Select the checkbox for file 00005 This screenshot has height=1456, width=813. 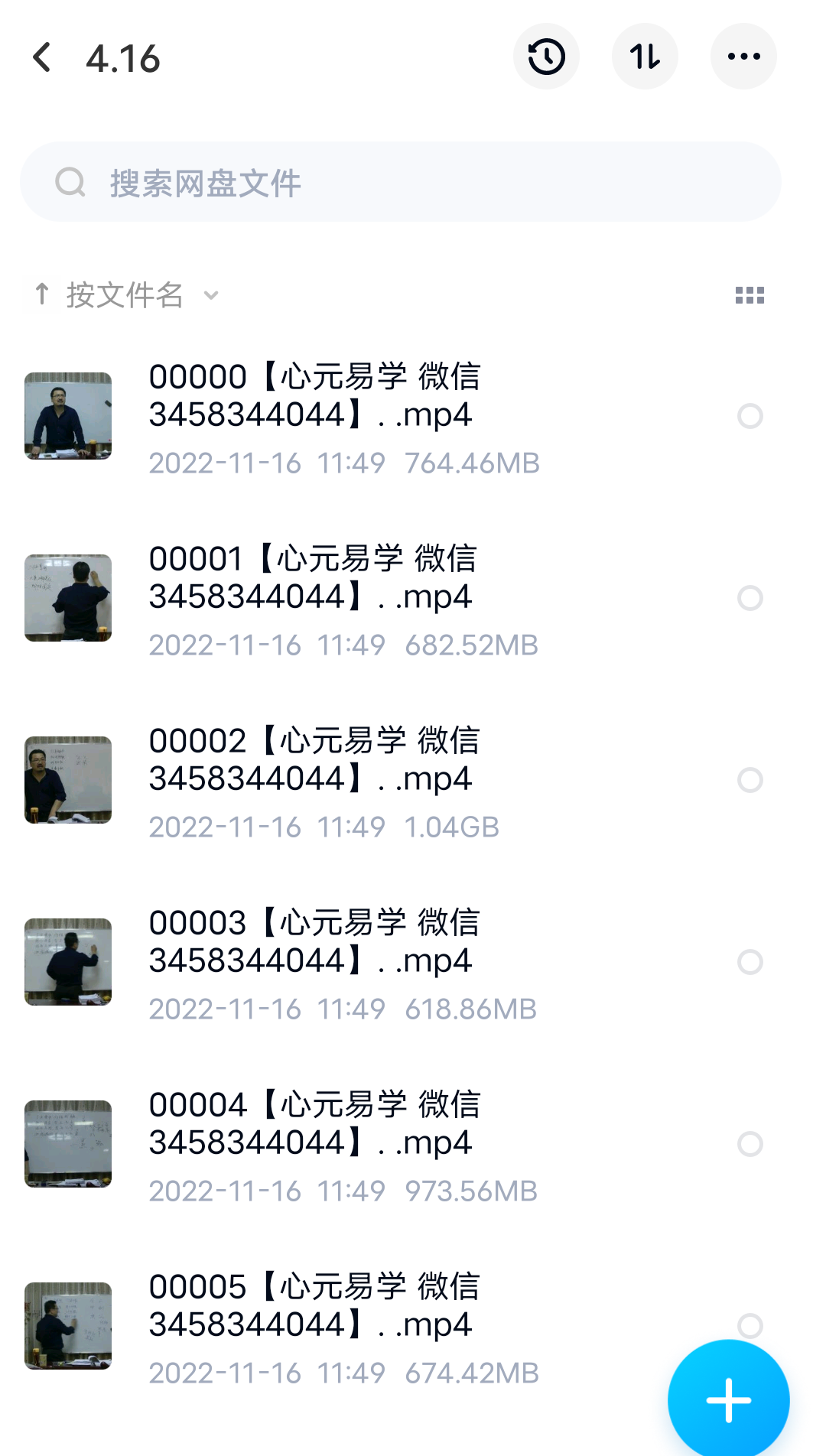[x=750, y=1327]
